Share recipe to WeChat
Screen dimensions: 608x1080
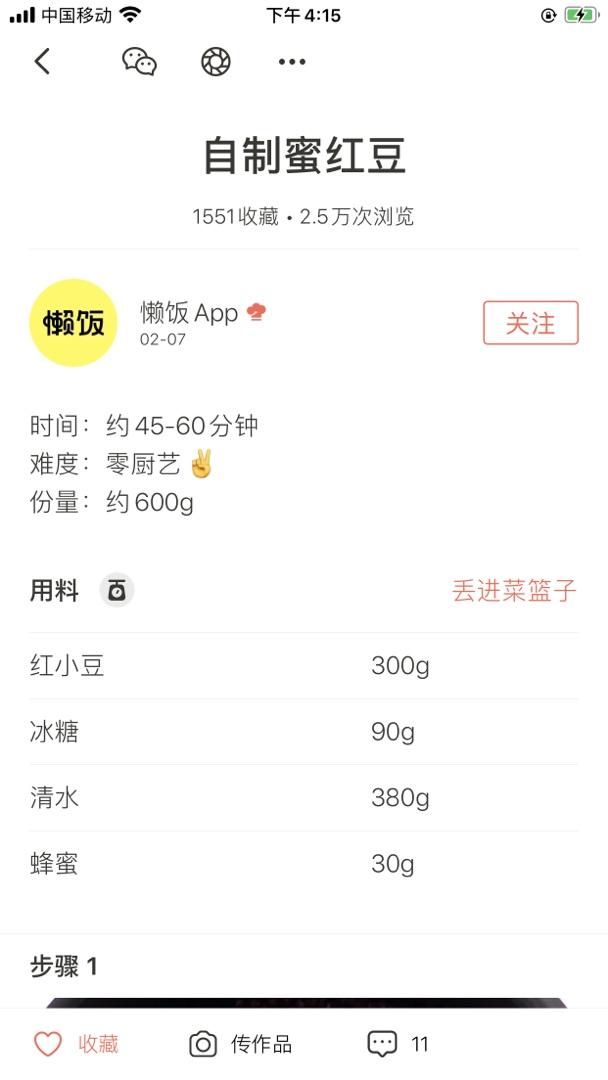pos(139,61)
